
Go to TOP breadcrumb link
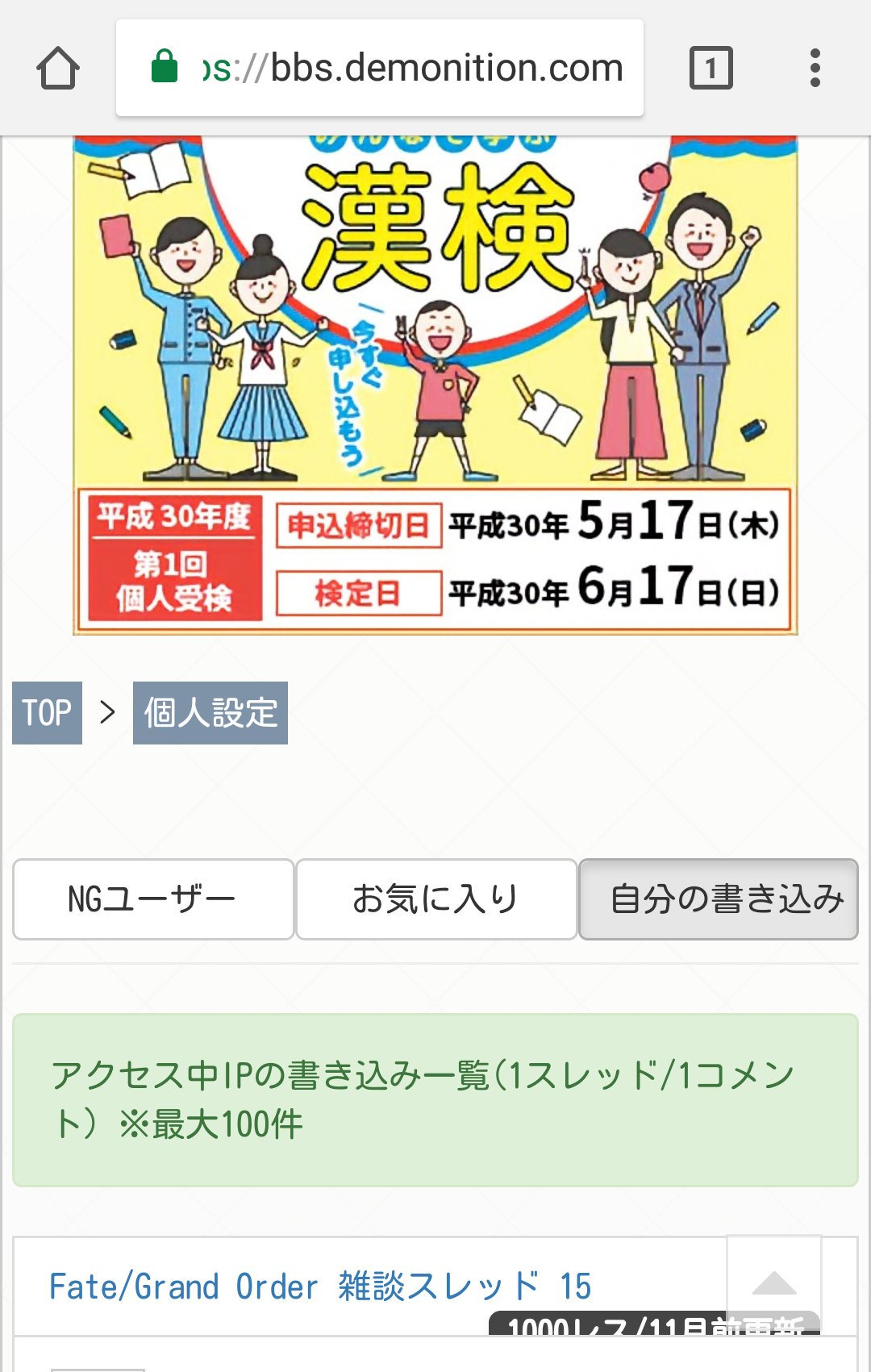pyautogui.click(x=47, y=713)
